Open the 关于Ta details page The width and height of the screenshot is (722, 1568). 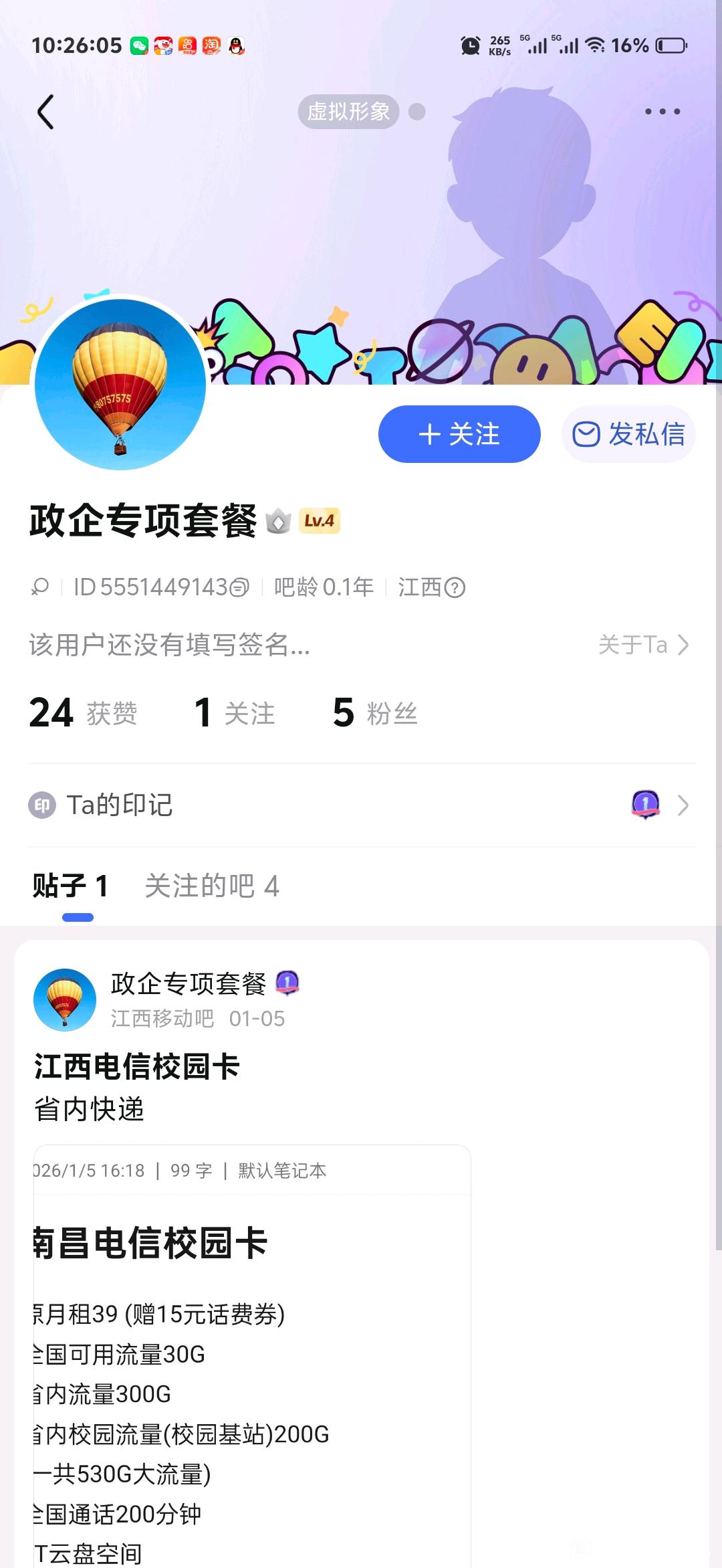643,645
